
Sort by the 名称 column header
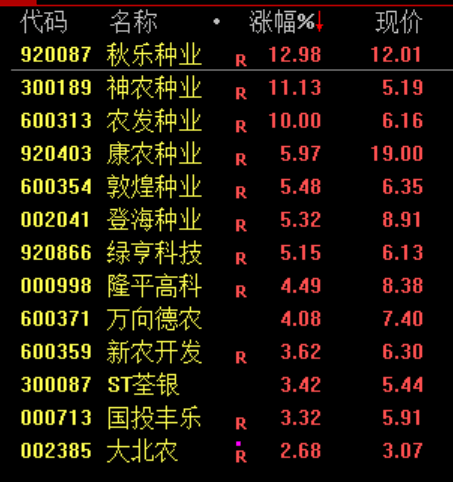click(134, 22)
